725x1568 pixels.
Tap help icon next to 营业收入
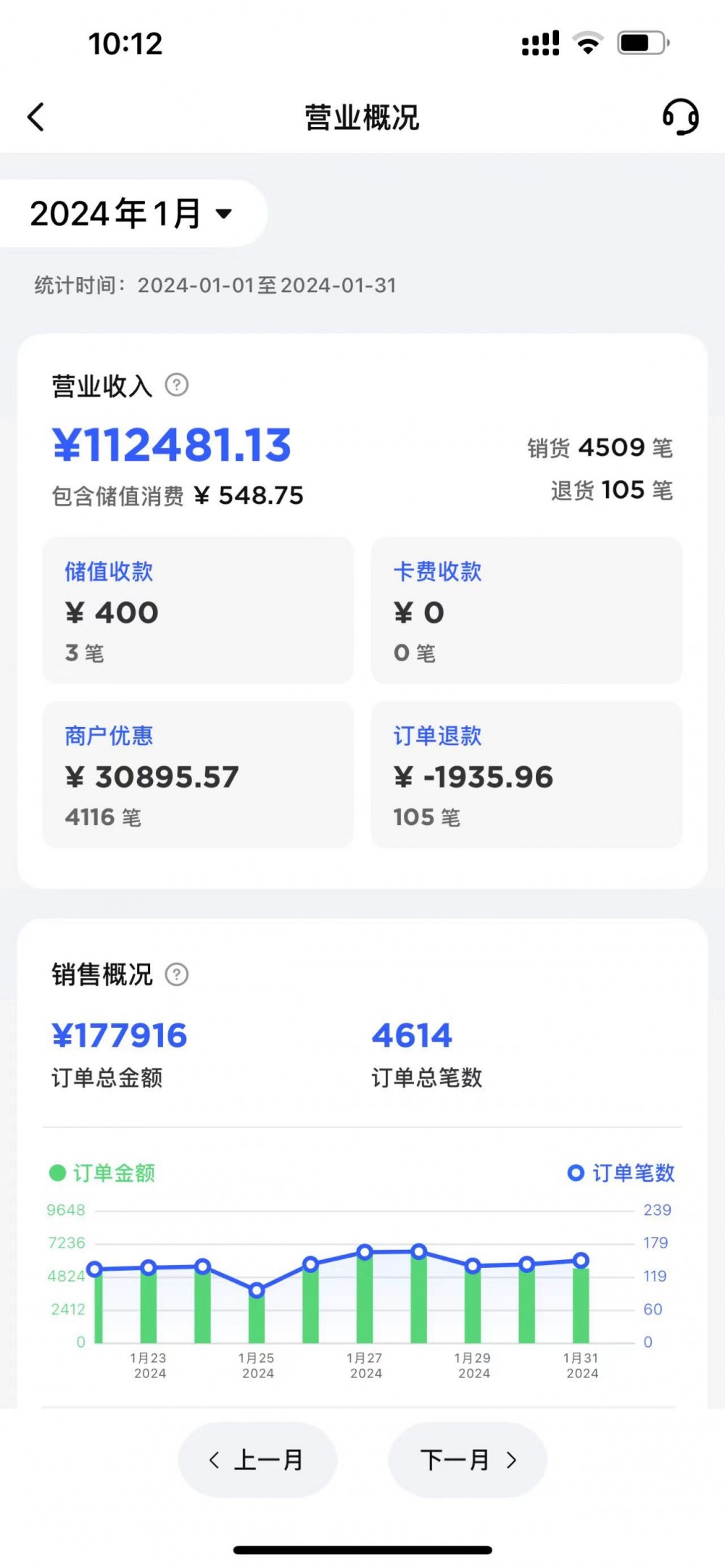click(x=177, y=385)
